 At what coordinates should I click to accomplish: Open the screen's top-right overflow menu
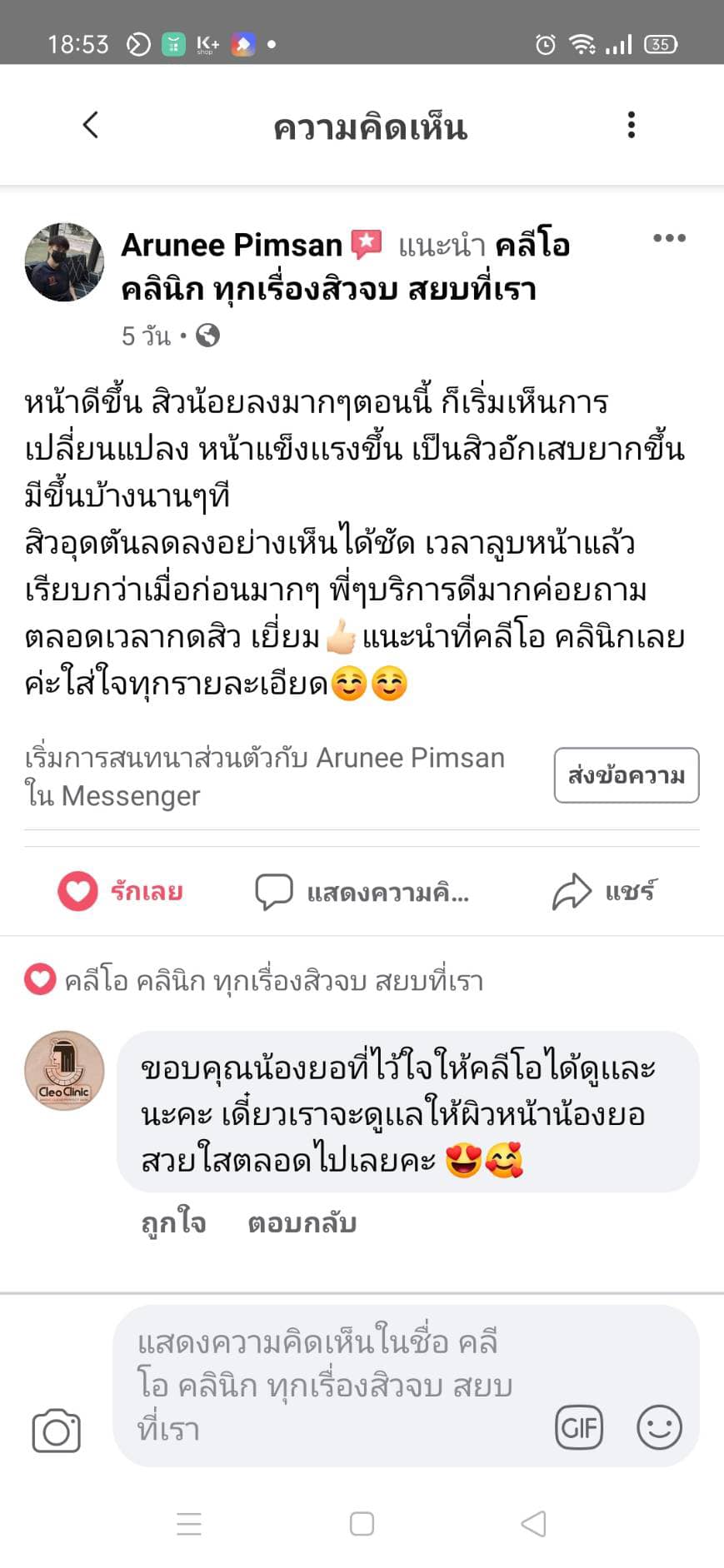click(x=632, y=125)
